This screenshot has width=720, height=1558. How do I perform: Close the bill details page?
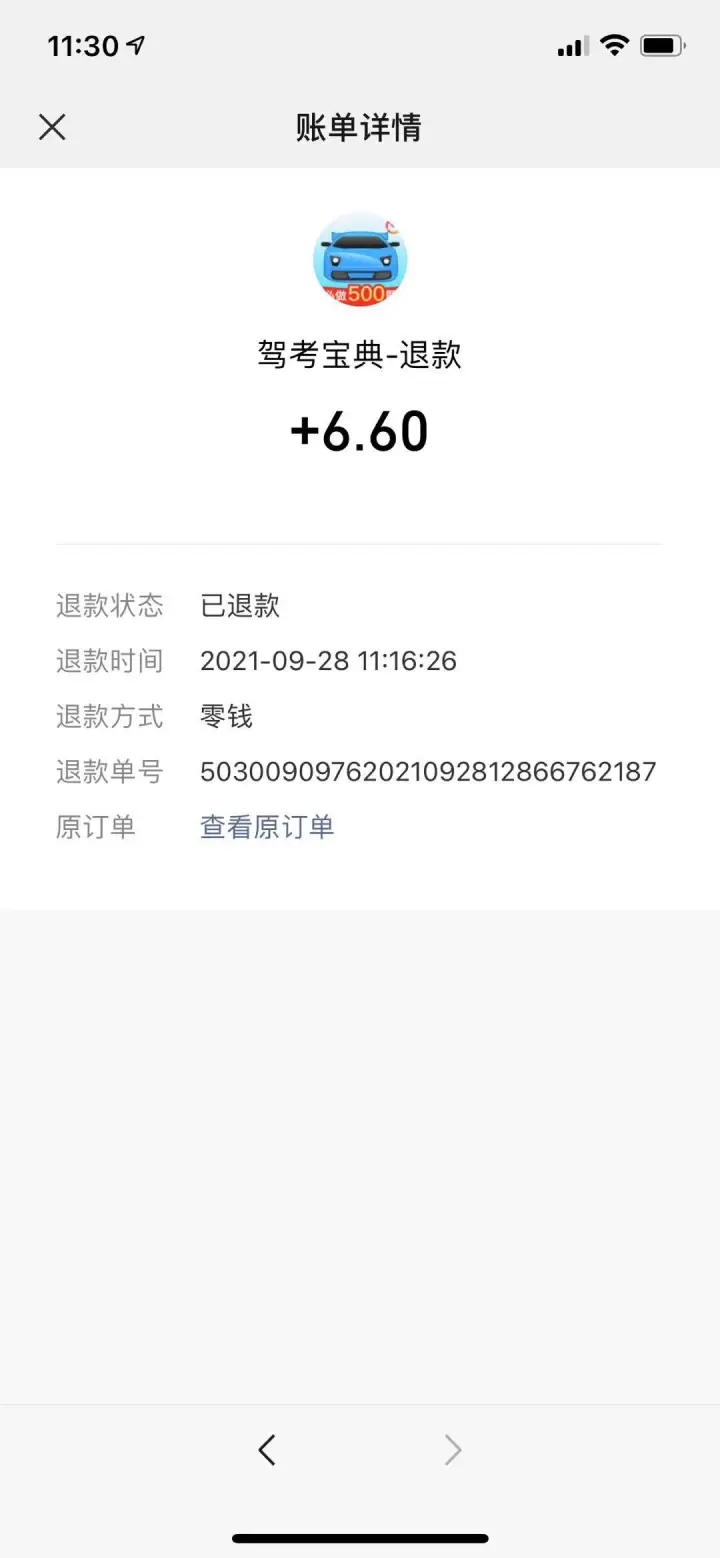click(52, 127)
